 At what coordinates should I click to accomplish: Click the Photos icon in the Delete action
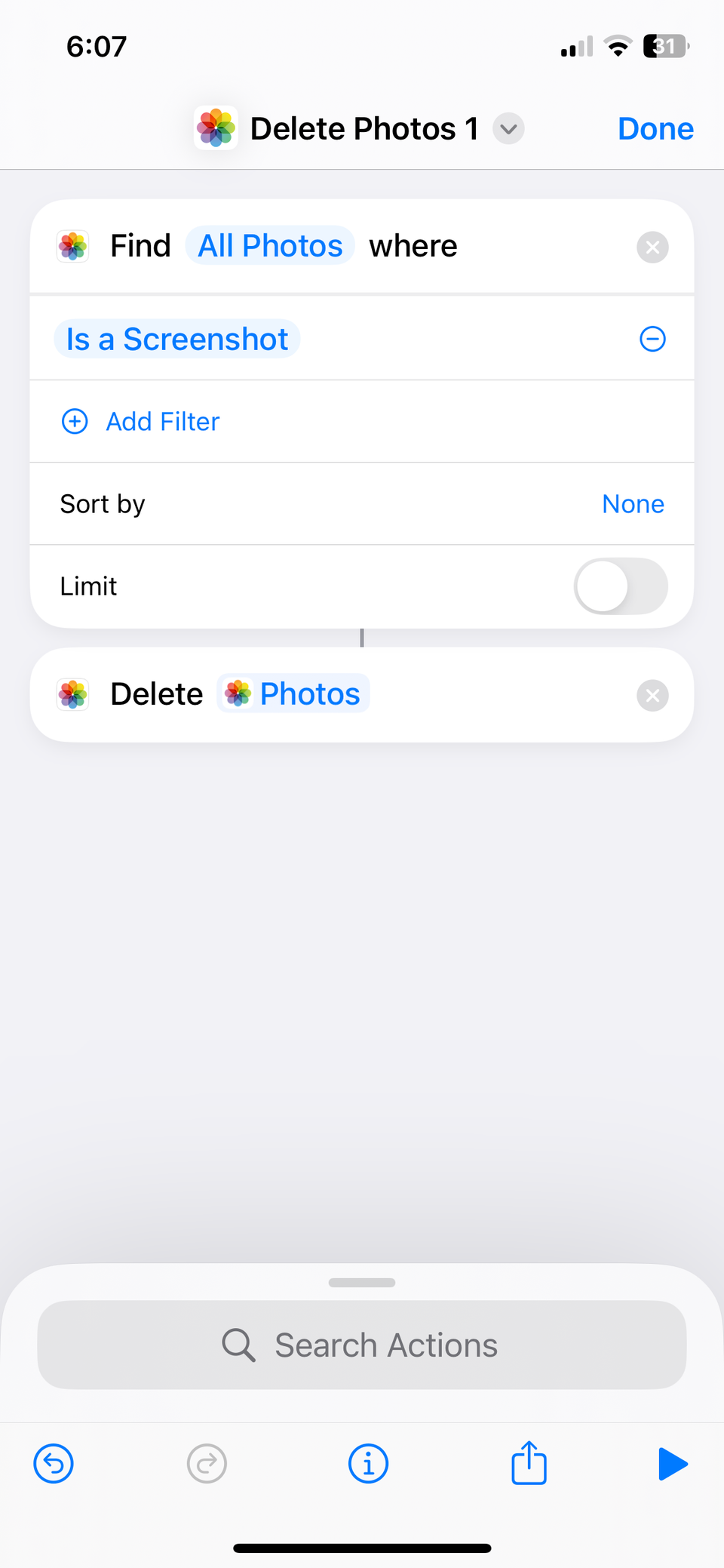72,694
